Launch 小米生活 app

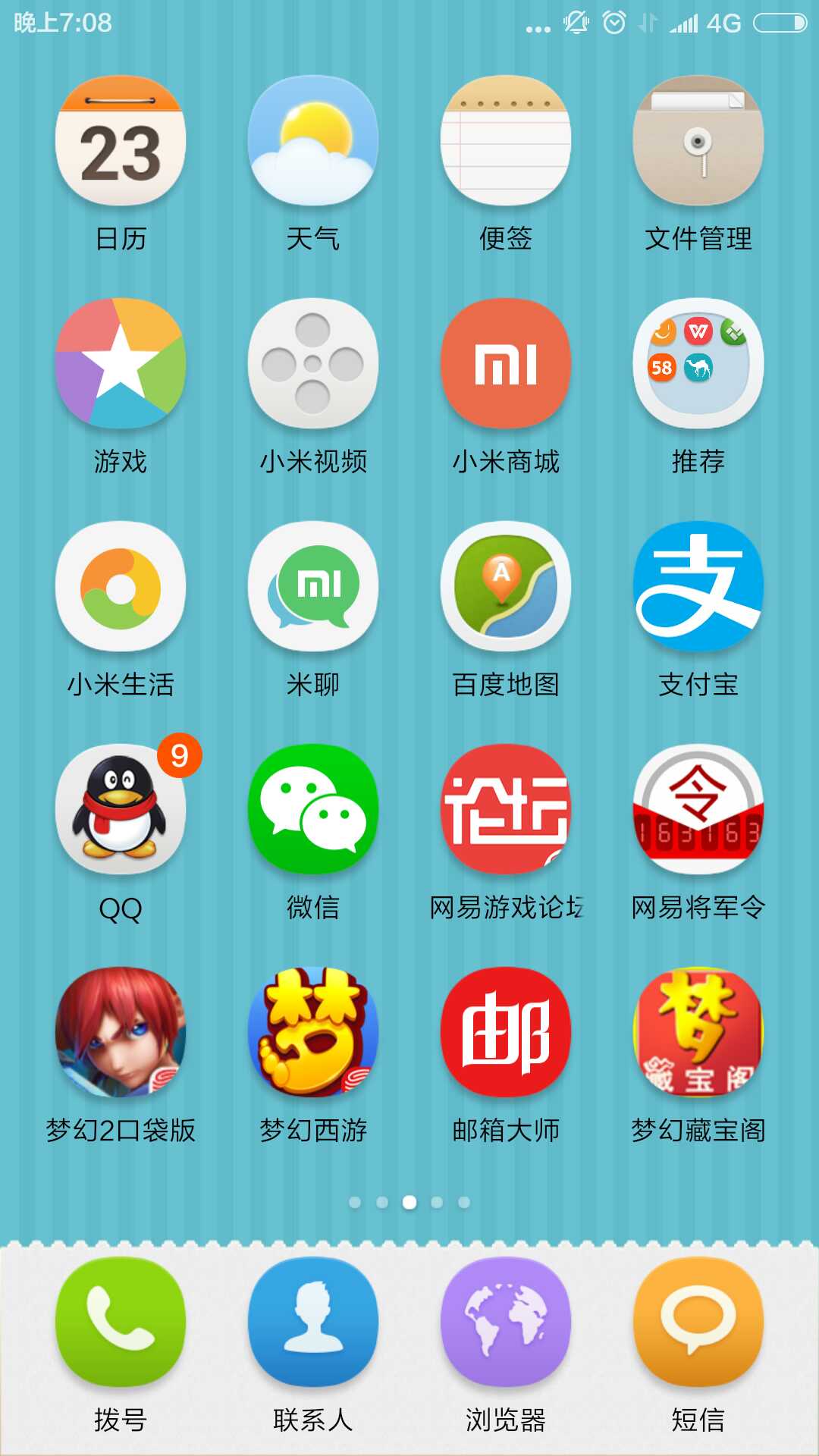pyautogui.click(x=121, y=587)
